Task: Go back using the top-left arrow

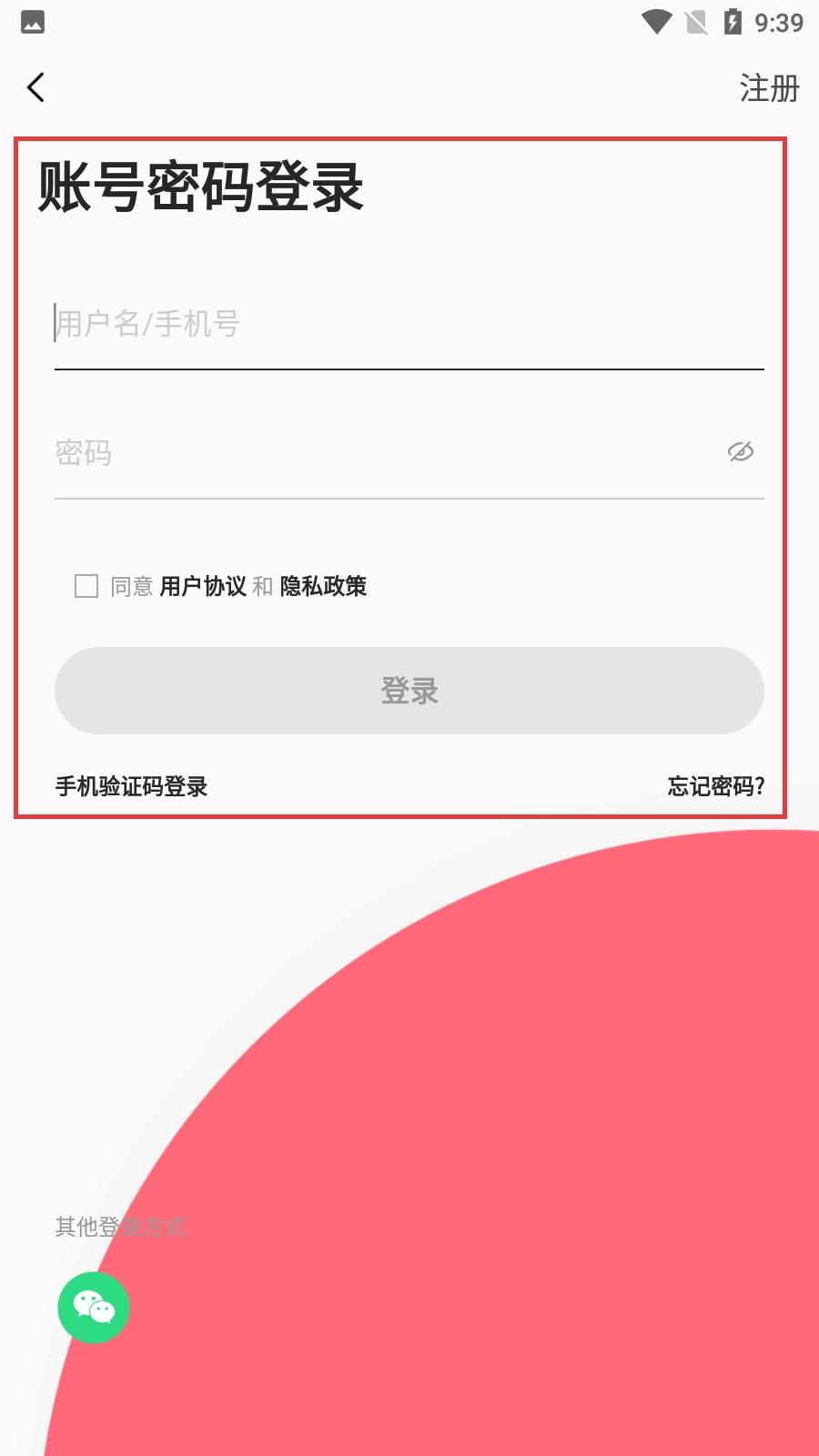Action: point(36,88)
